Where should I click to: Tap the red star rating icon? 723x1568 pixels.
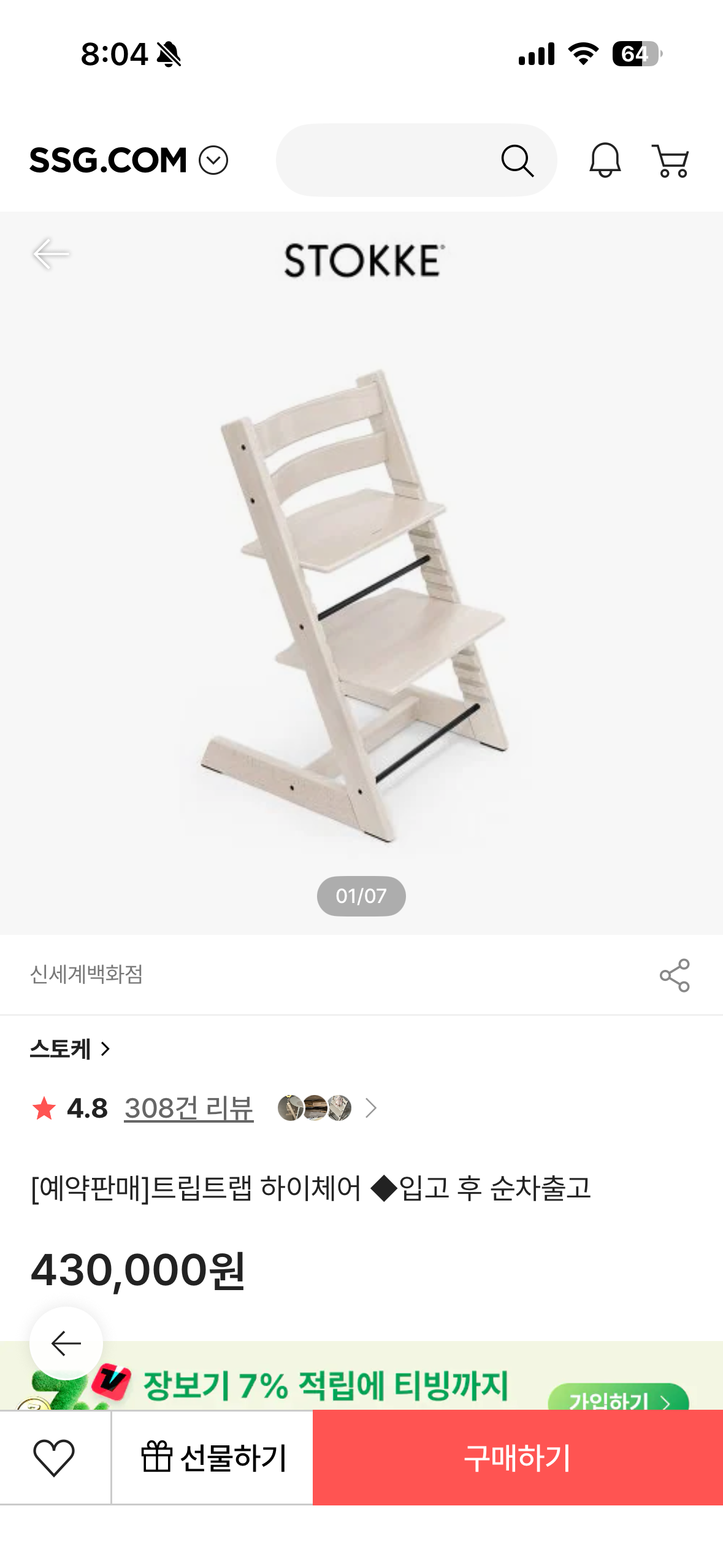(x=45, y=1108)
